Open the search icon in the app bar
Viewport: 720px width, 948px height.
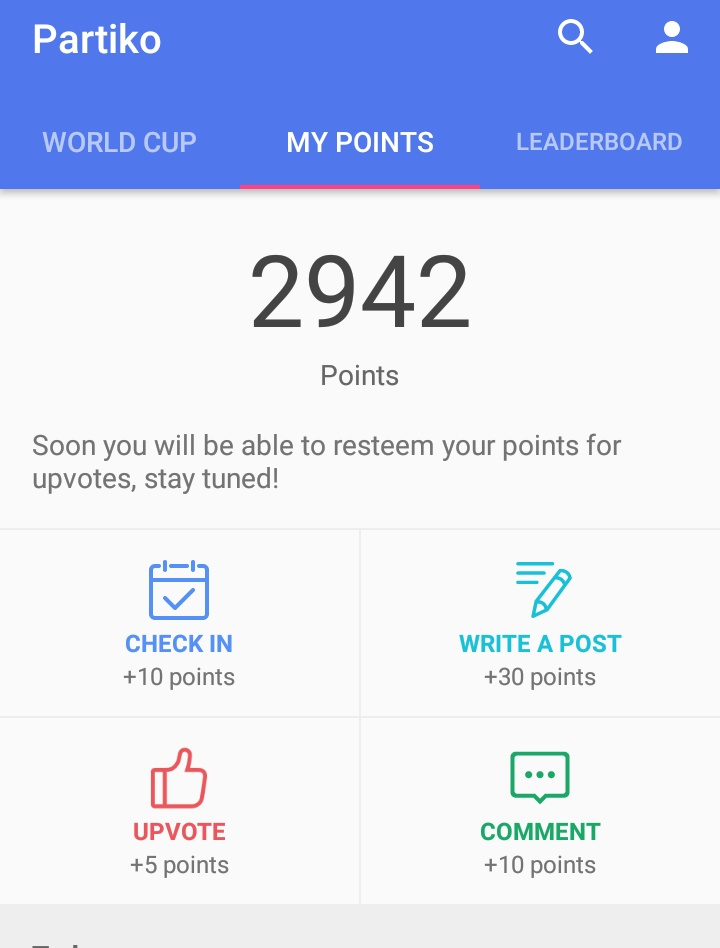coord(575,38)
